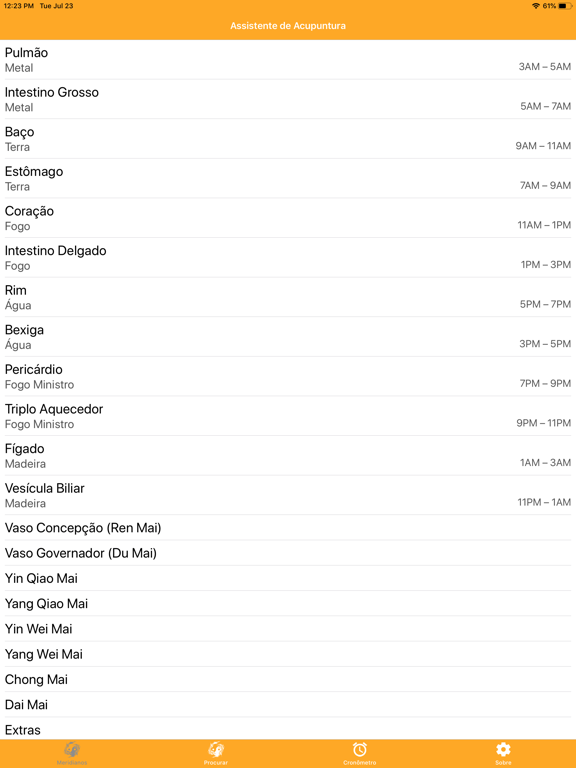Select Triplo Aquecedor row
This screenshot has height=768, width=576.
288,417
